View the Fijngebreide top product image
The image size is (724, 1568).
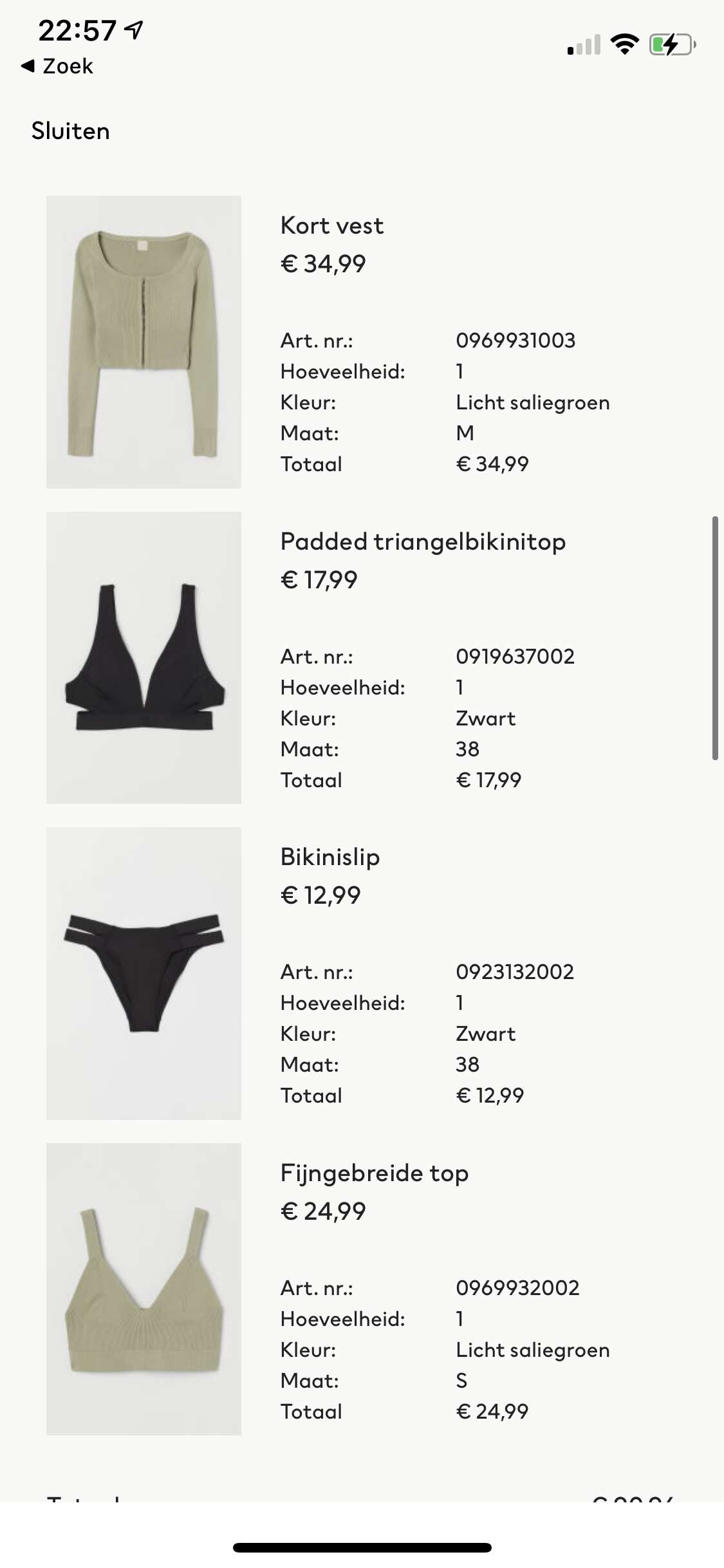click(144, 1289)
